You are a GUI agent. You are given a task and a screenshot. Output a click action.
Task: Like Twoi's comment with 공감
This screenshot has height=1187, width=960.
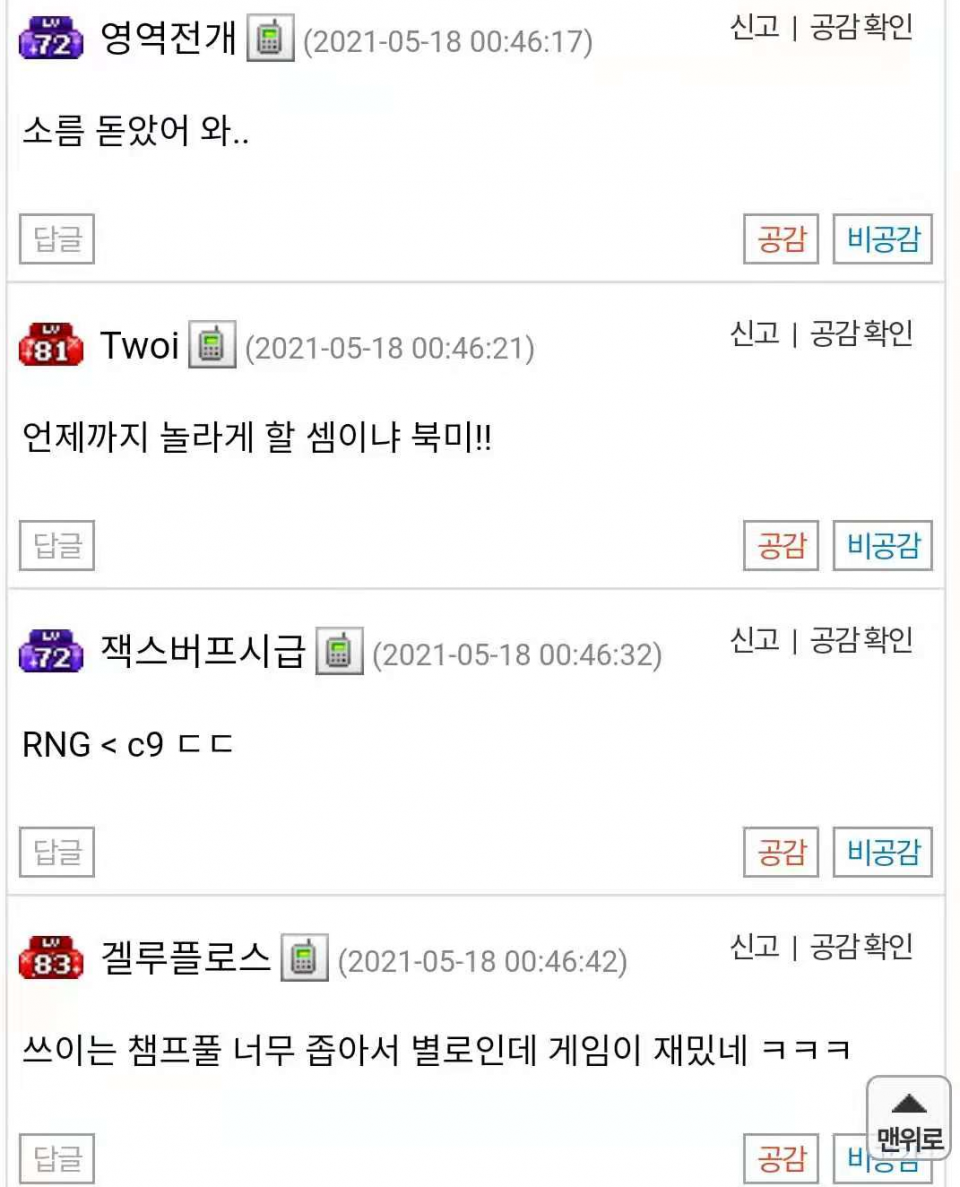pos(781,546)
